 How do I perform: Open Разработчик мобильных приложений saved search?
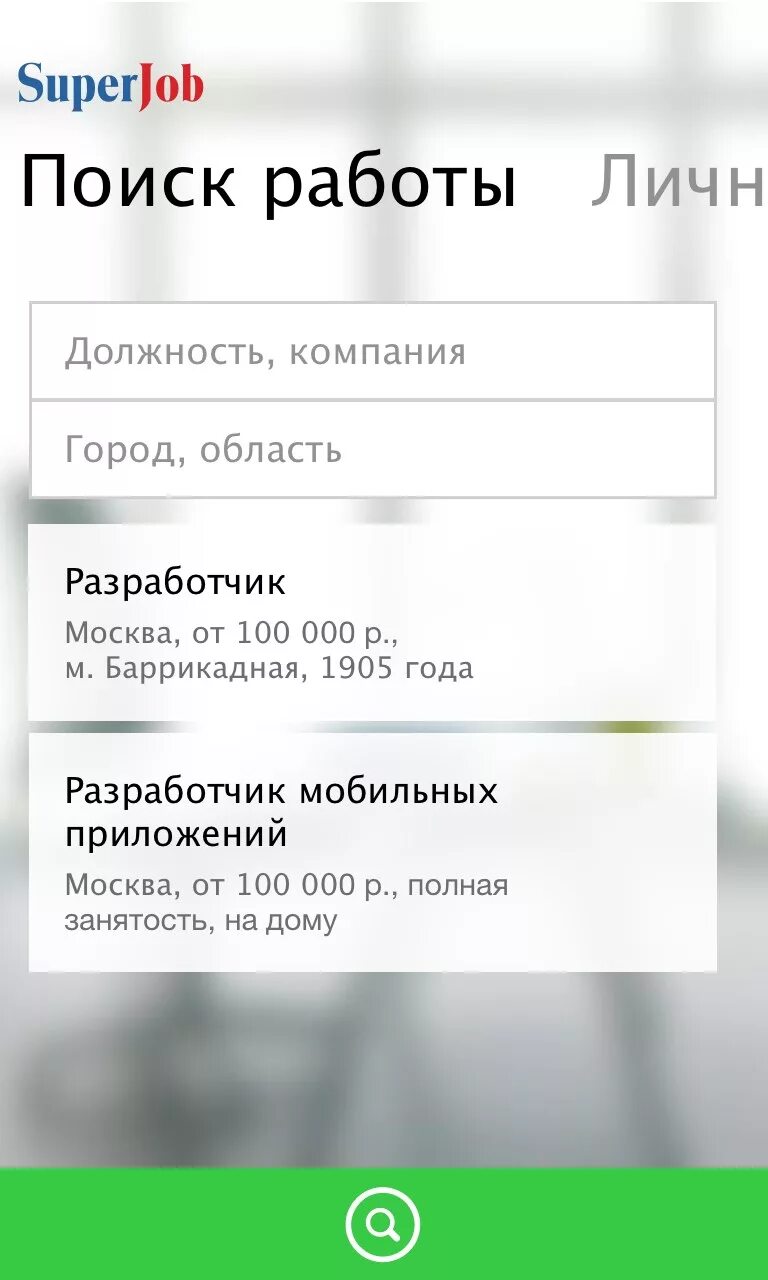373,852
